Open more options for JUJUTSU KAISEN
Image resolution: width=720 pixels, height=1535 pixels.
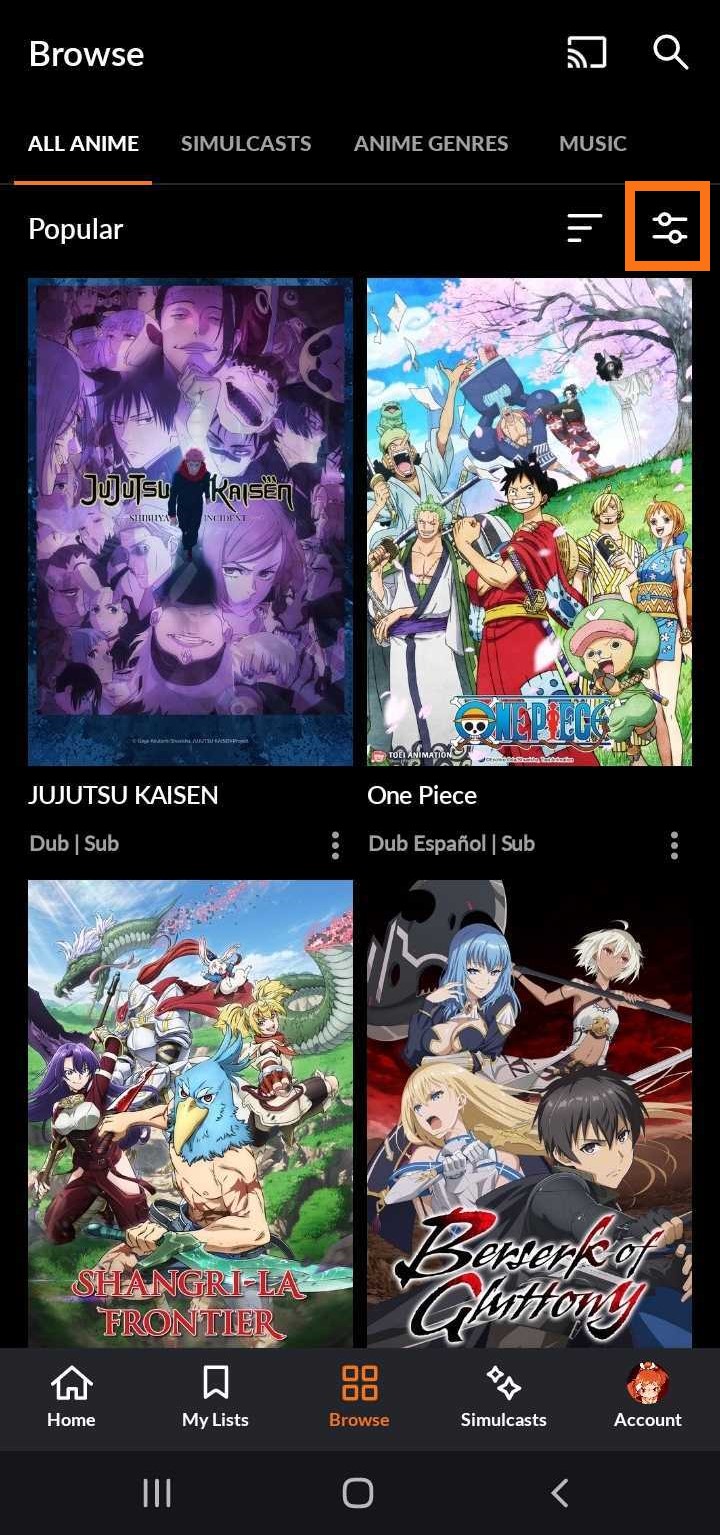tap(335, 845)
